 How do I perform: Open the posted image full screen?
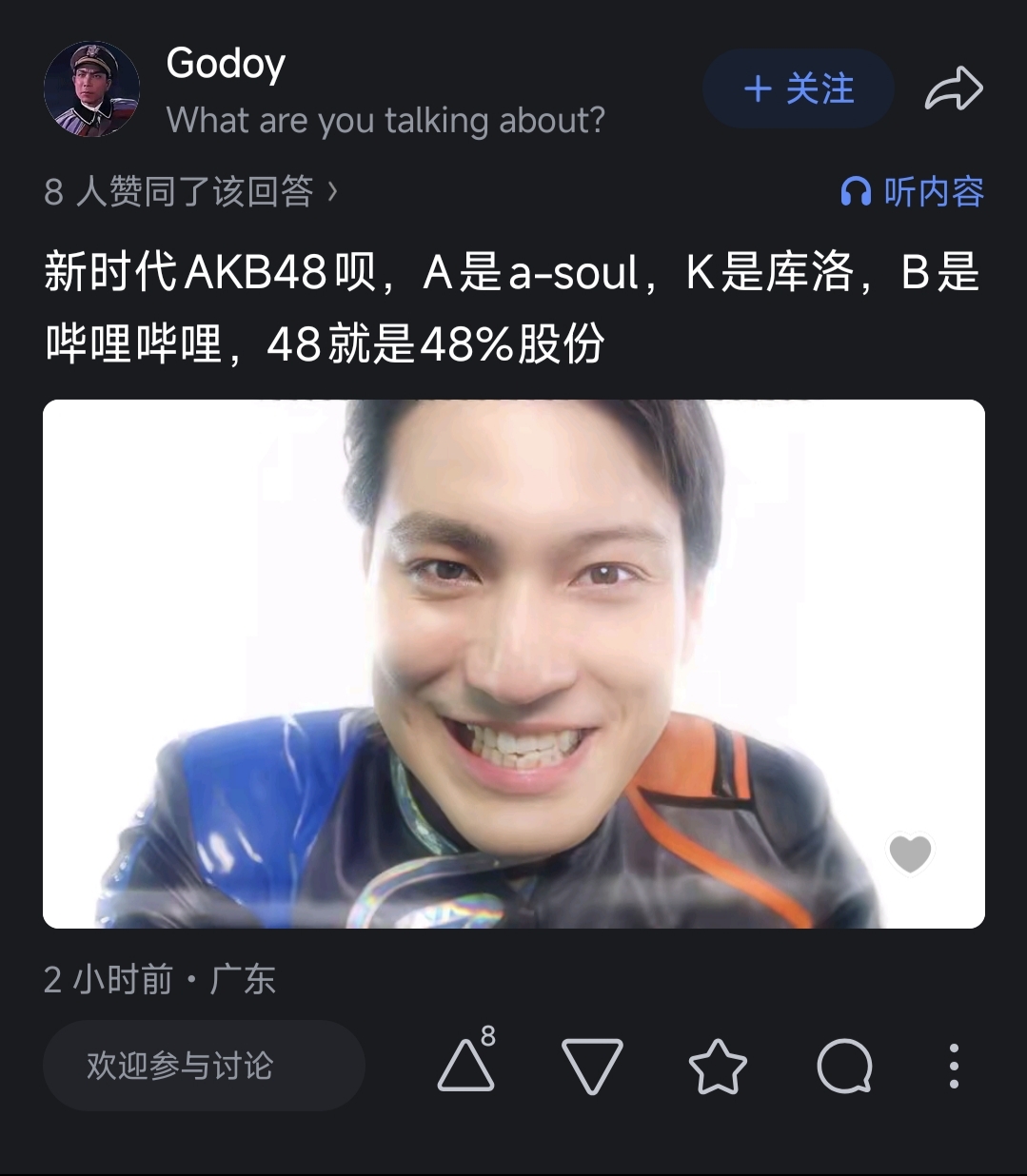[x=514, y=664]
